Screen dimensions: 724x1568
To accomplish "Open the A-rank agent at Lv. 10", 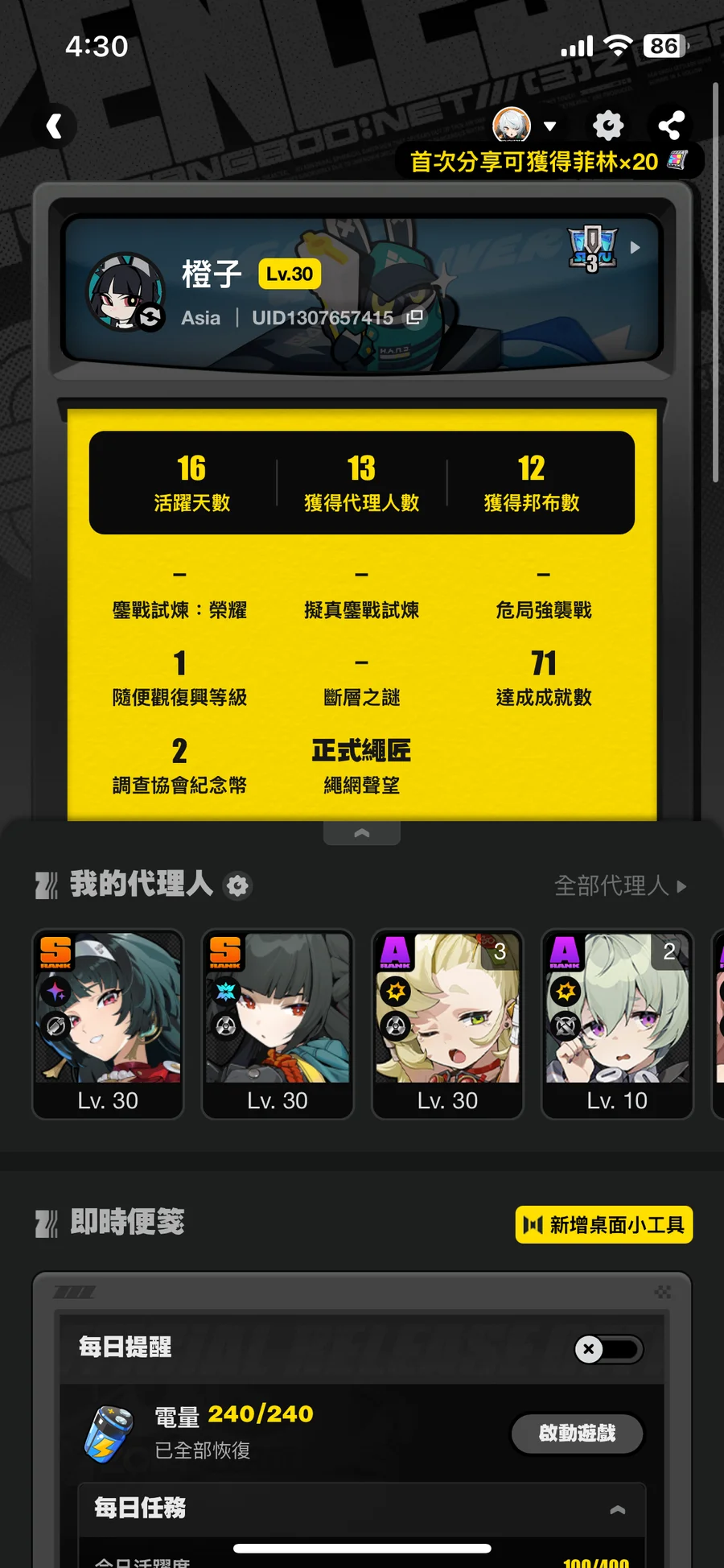I will 617,1024.
